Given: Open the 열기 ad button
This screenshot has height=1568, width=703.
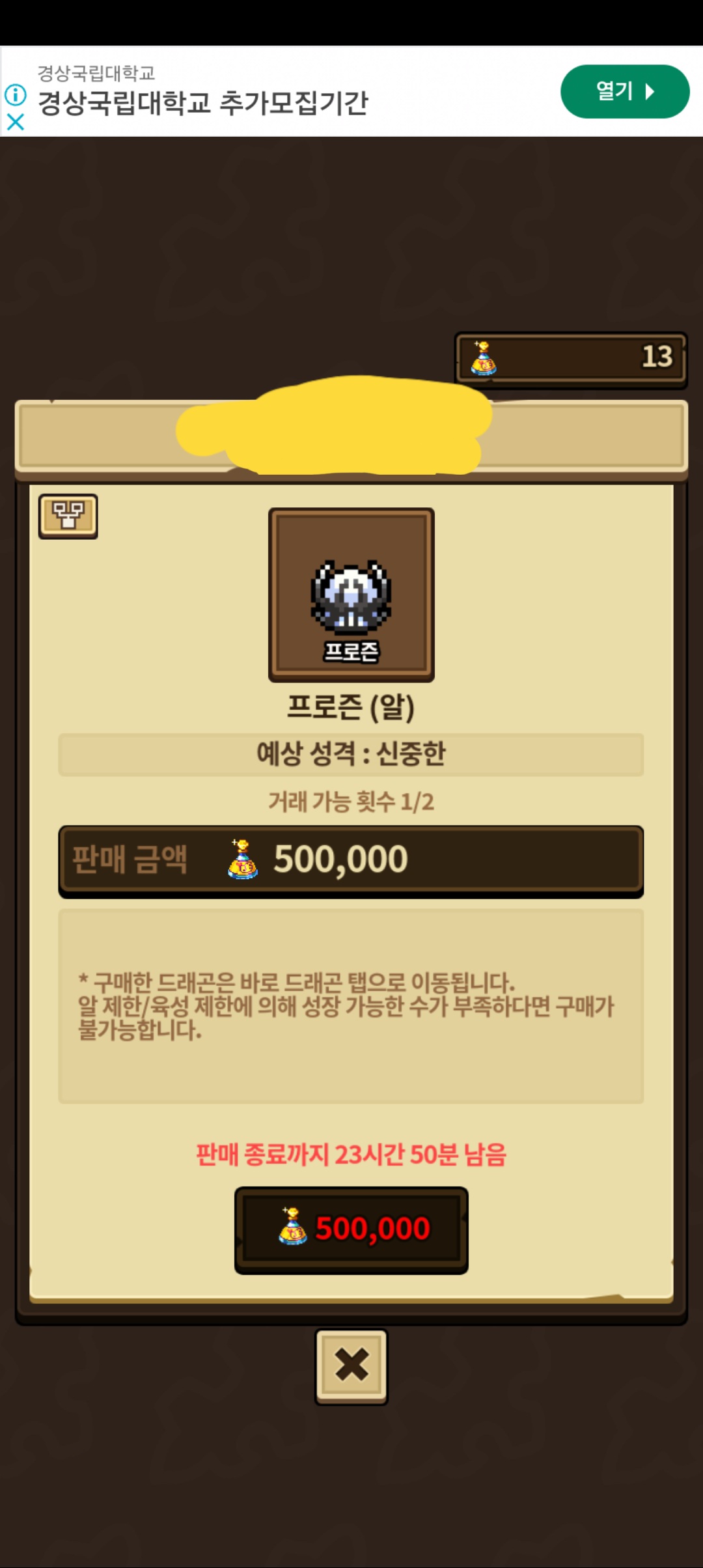Looking at the screenshot, I should tap(624, 91).
